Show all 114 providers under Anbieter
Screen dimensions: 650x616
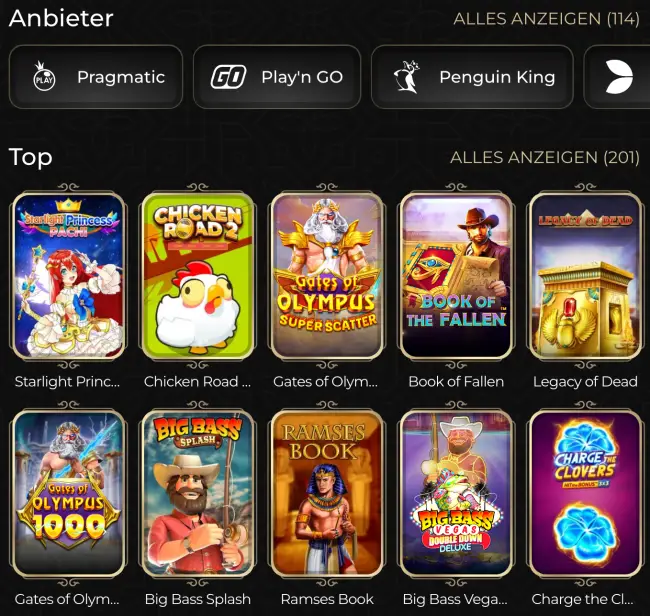[546, 19]
